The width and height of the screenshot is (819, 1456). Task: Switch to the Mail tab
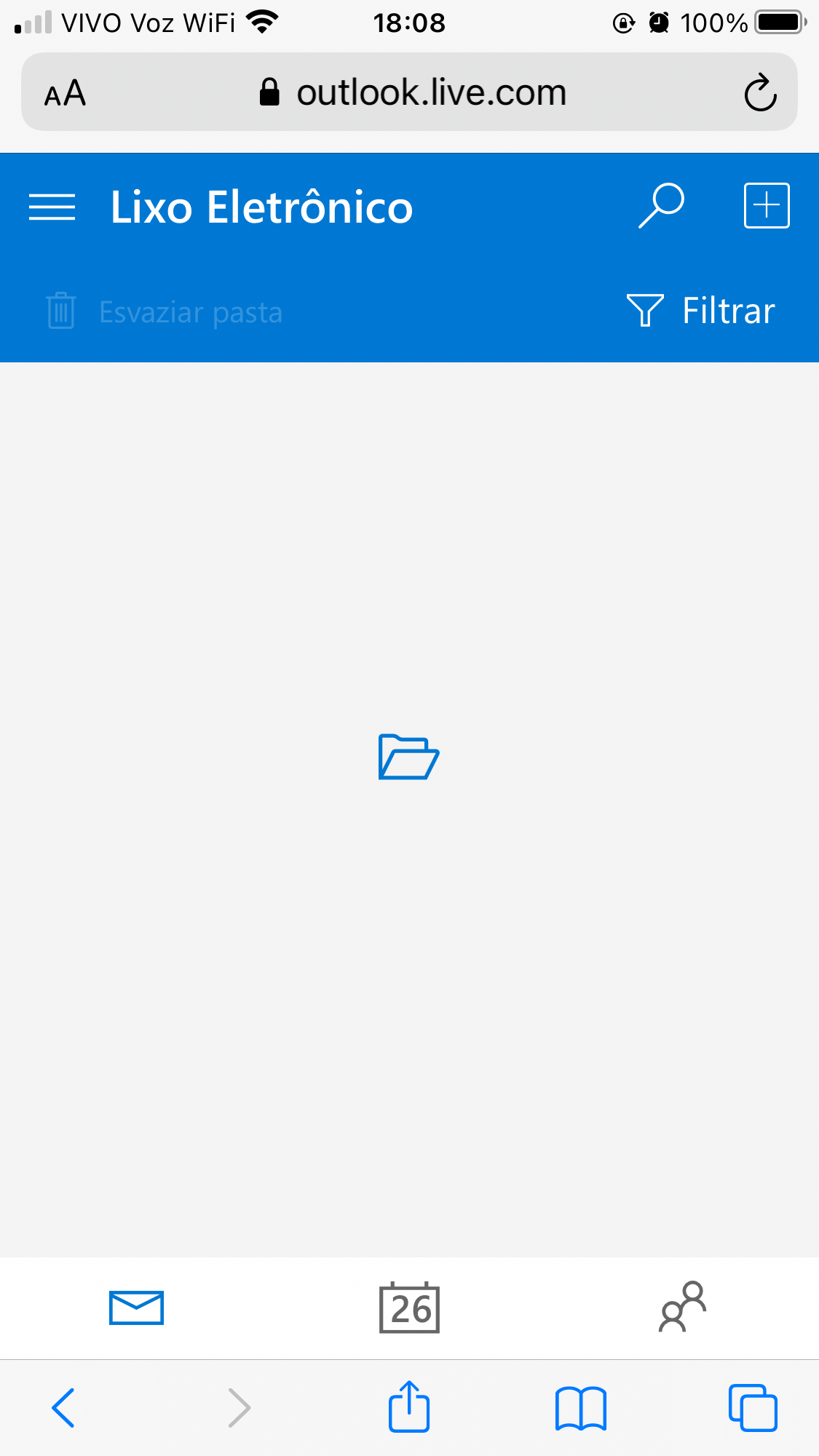point(136,1308)
